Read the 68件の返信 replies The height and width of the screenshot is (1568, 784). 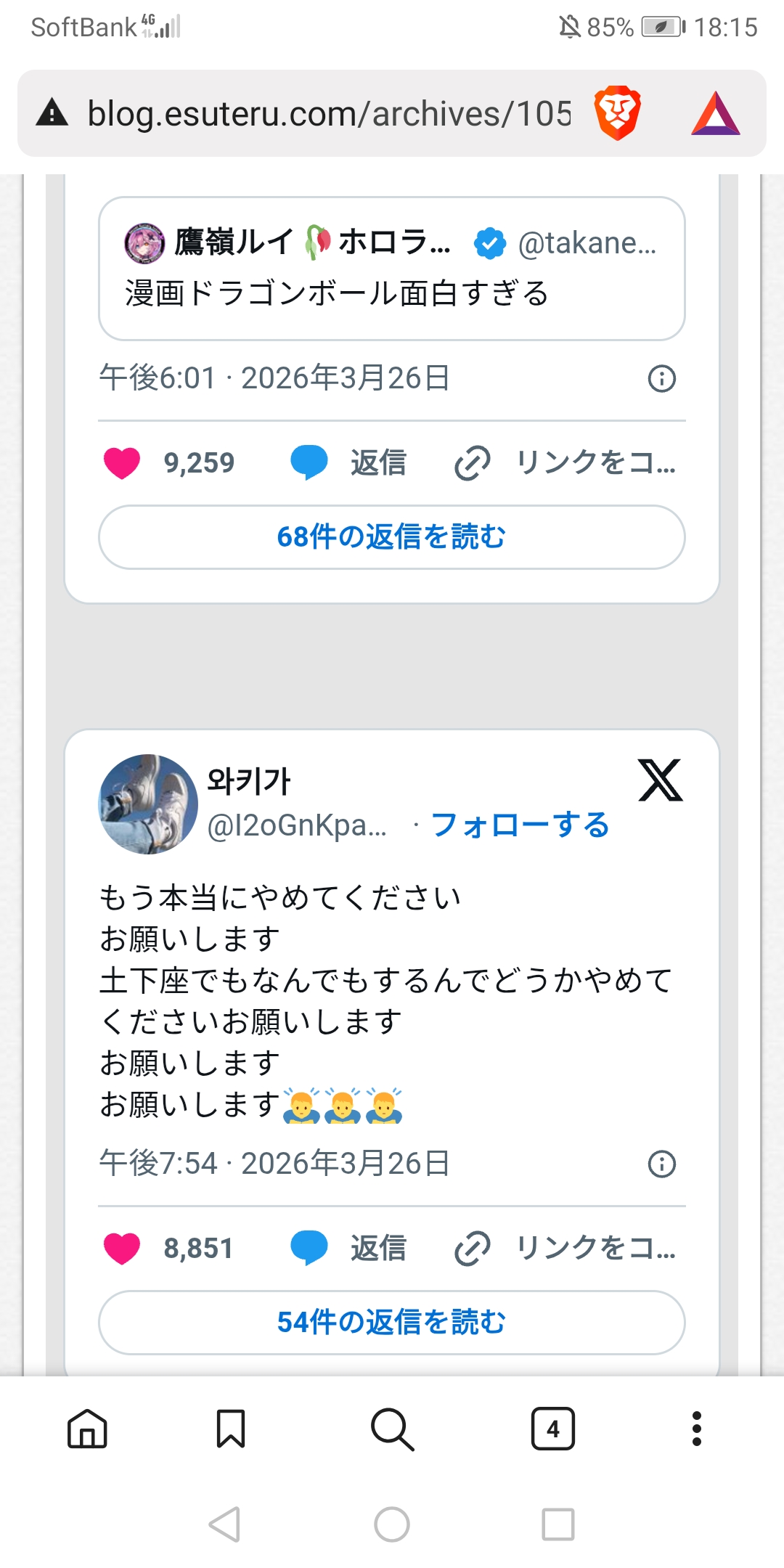click(391, 537)
